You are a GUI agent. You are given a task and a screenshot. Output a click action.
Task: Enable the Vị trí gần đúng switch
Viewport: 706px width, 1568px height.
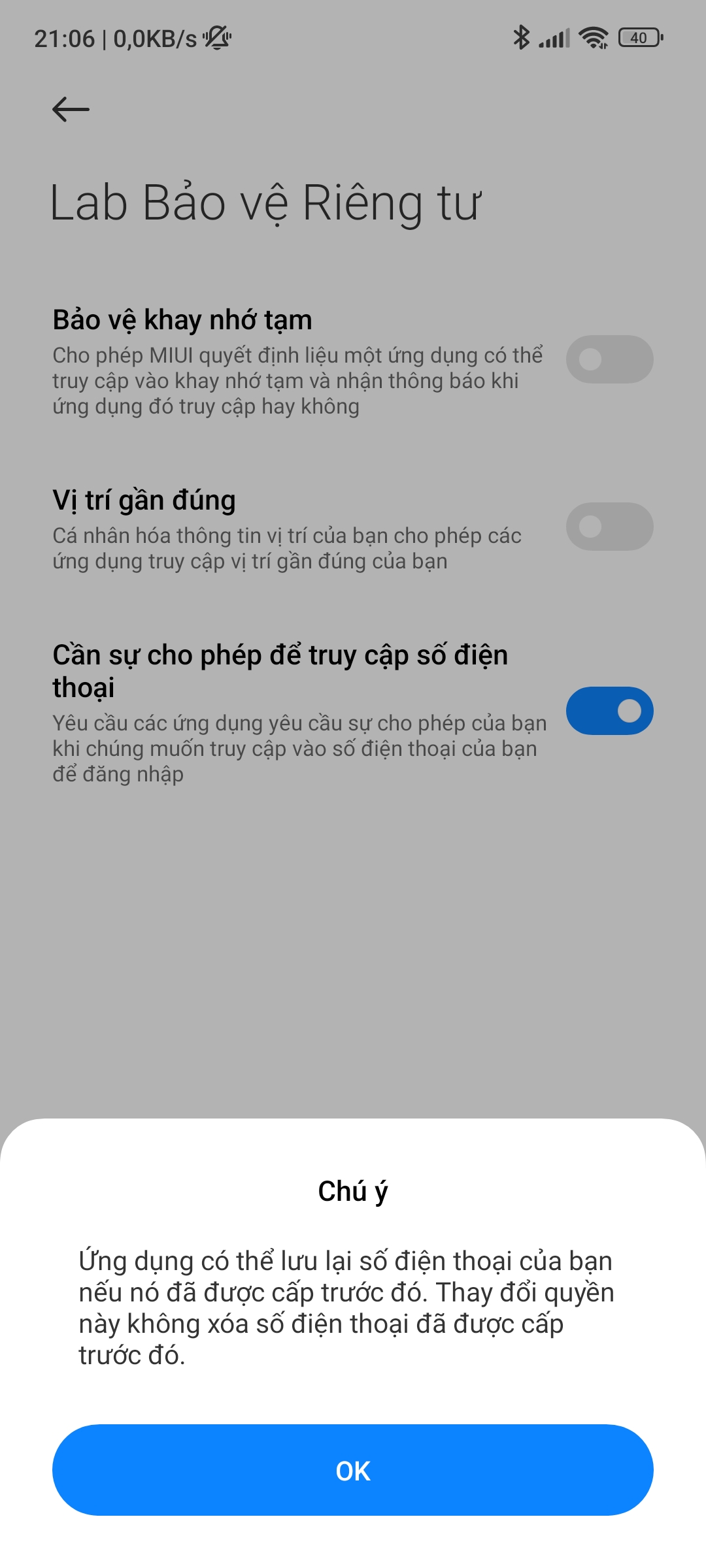tap(609, 527)
